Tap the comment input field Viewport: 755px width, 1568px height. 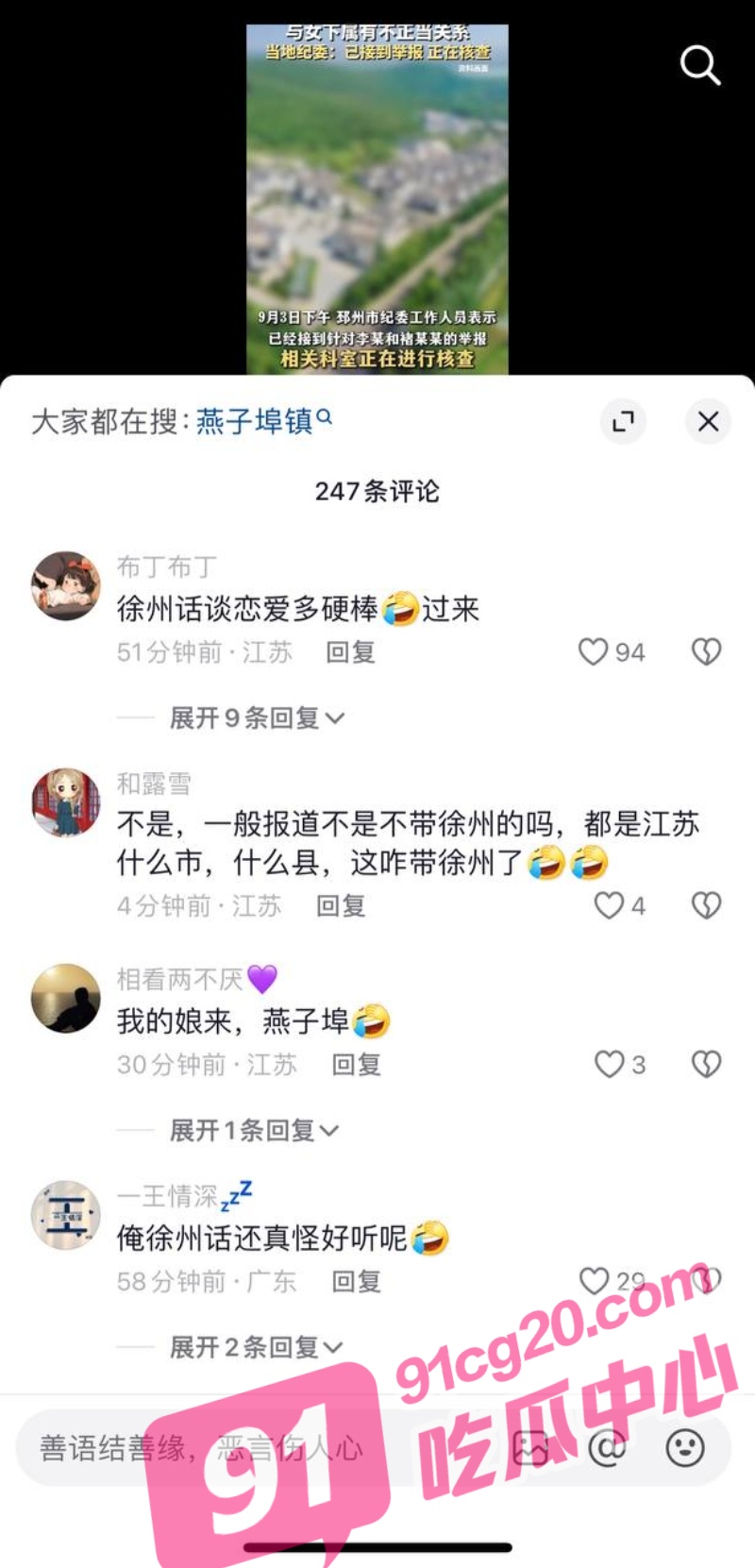[255, 1448]
